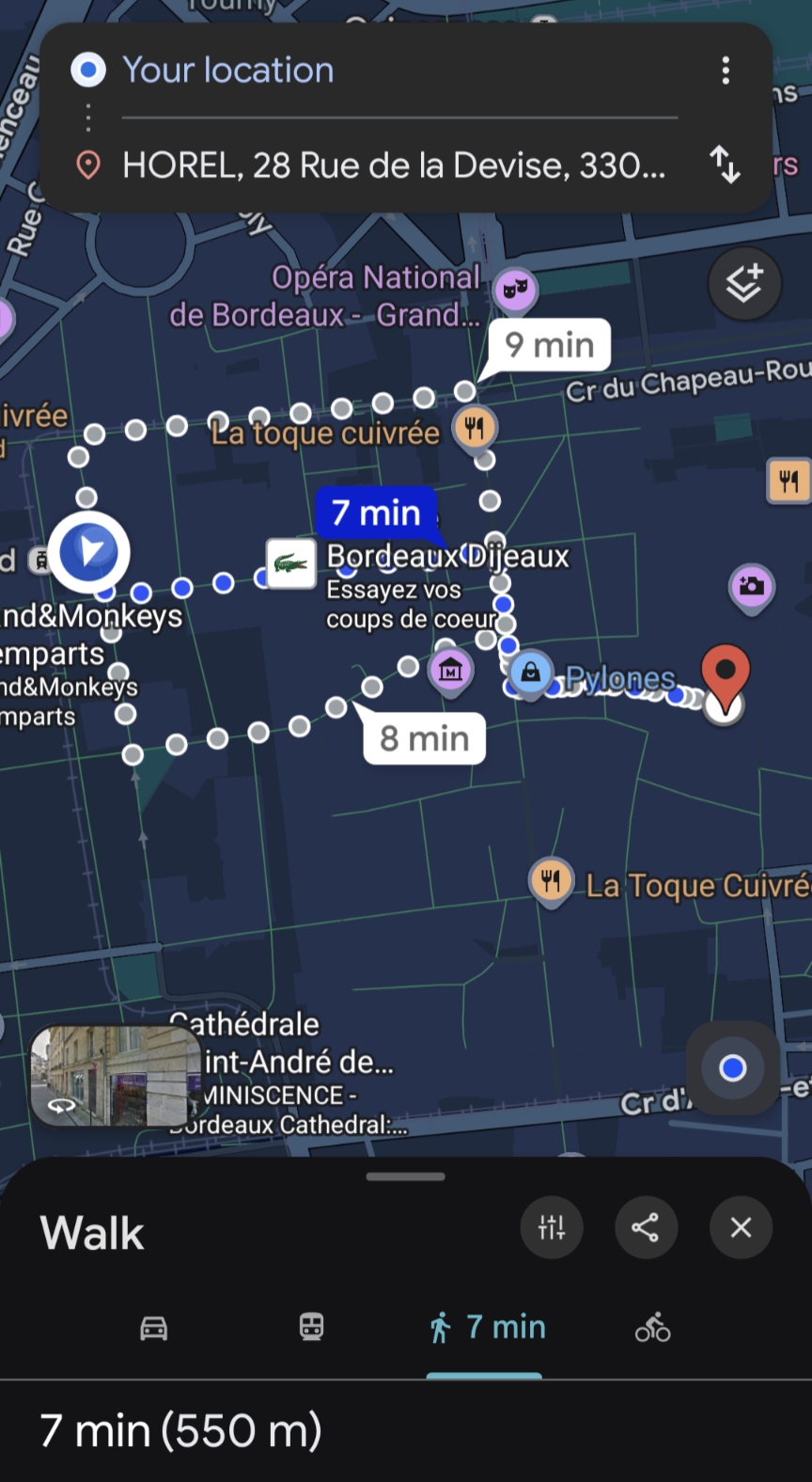The width and height of the screenshot is (812, 1482).
Task: Swap start and destination
Action: click(725, 165)
